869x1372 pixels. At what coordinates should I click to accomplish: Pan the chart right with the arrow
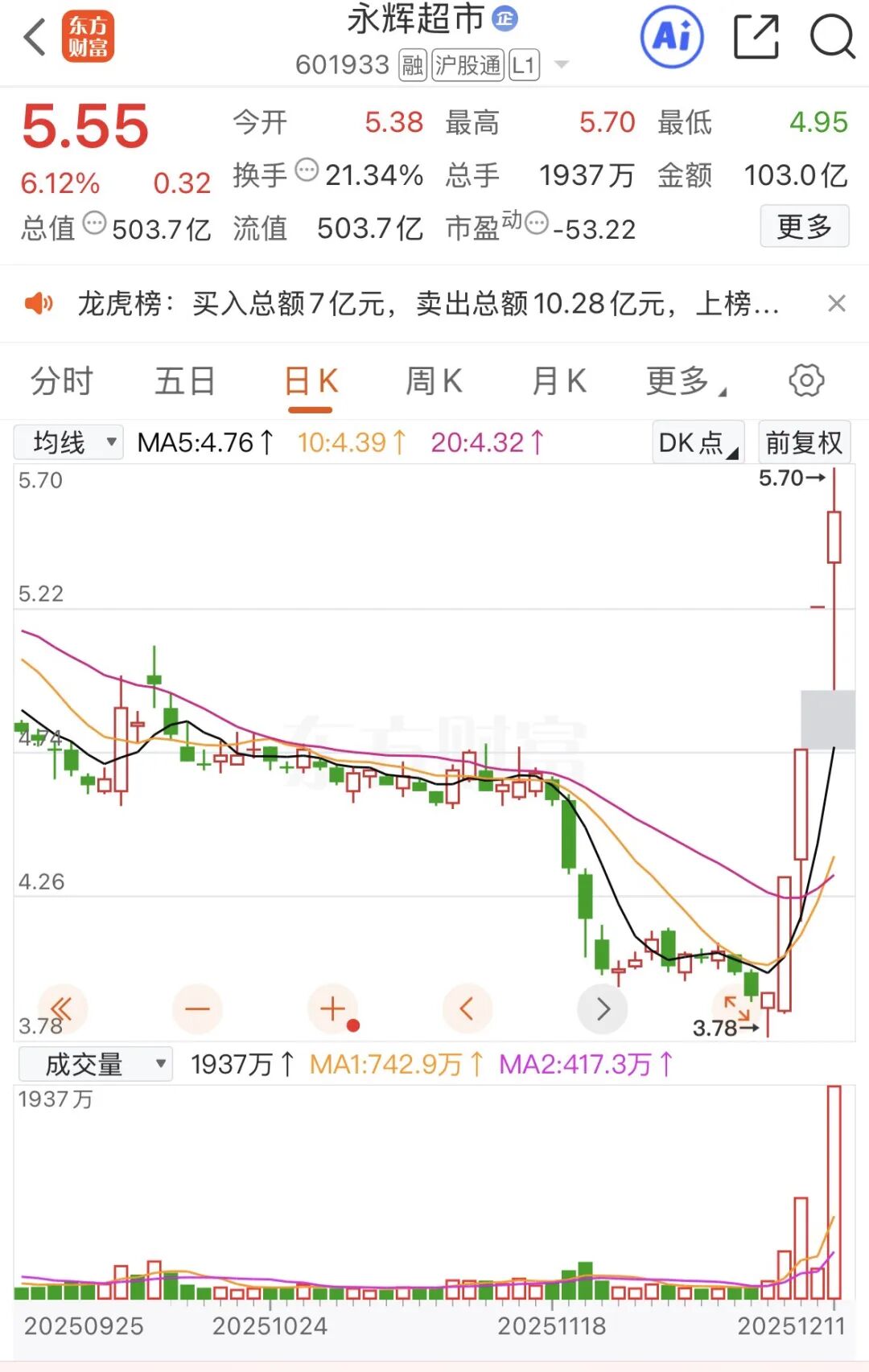603,1008
